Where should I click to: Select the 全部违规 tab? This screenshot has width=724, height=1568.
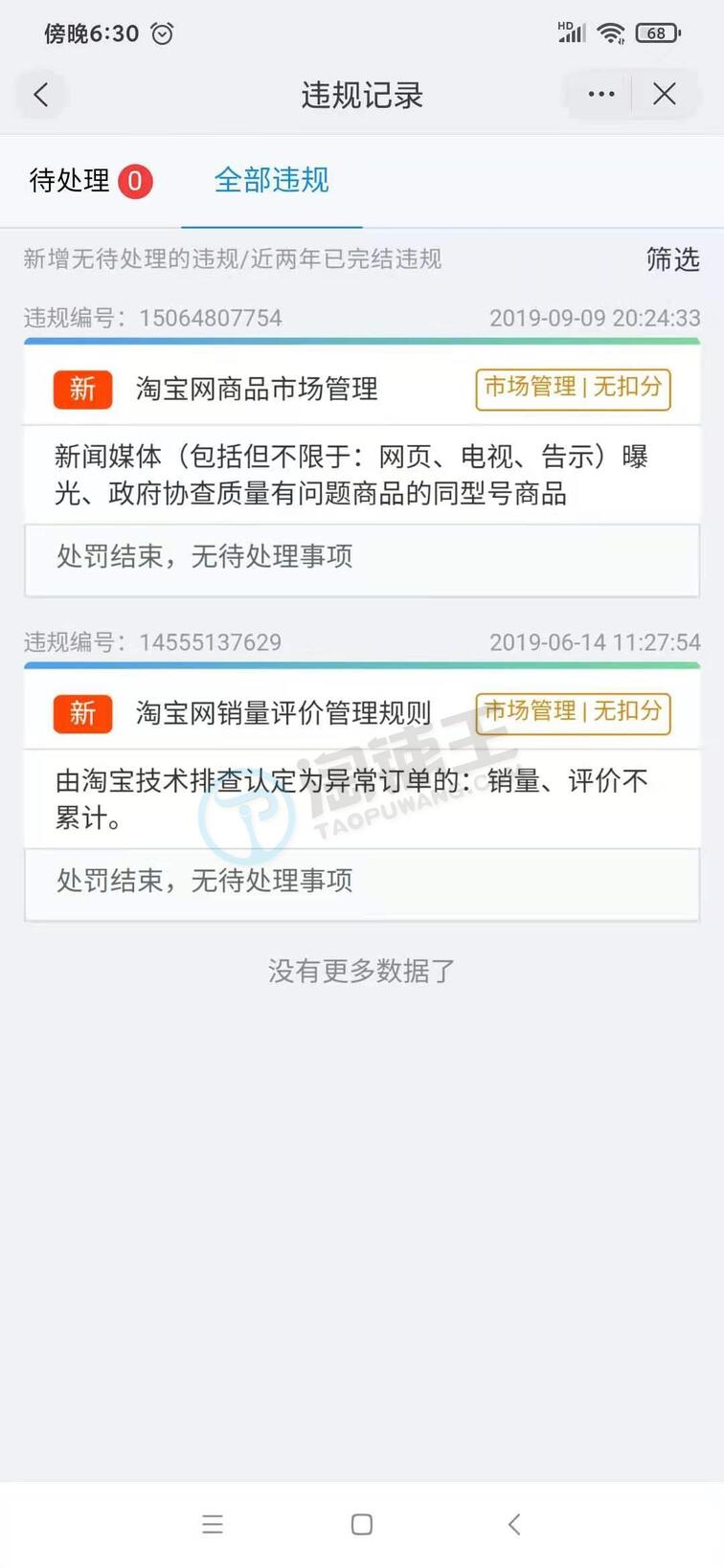[271, 180]
